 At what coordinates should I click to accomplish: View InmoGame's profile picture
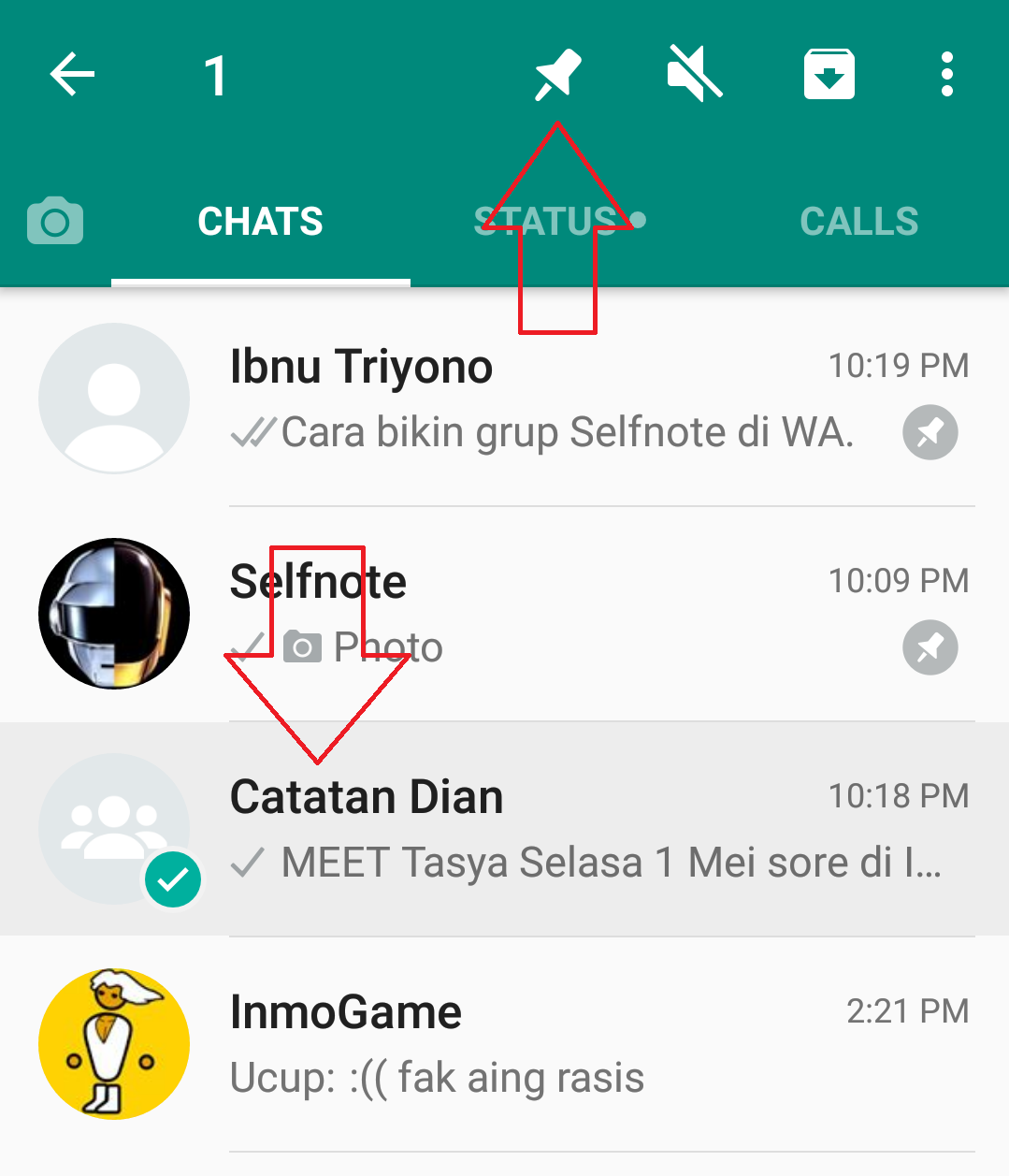[114, 1044]
